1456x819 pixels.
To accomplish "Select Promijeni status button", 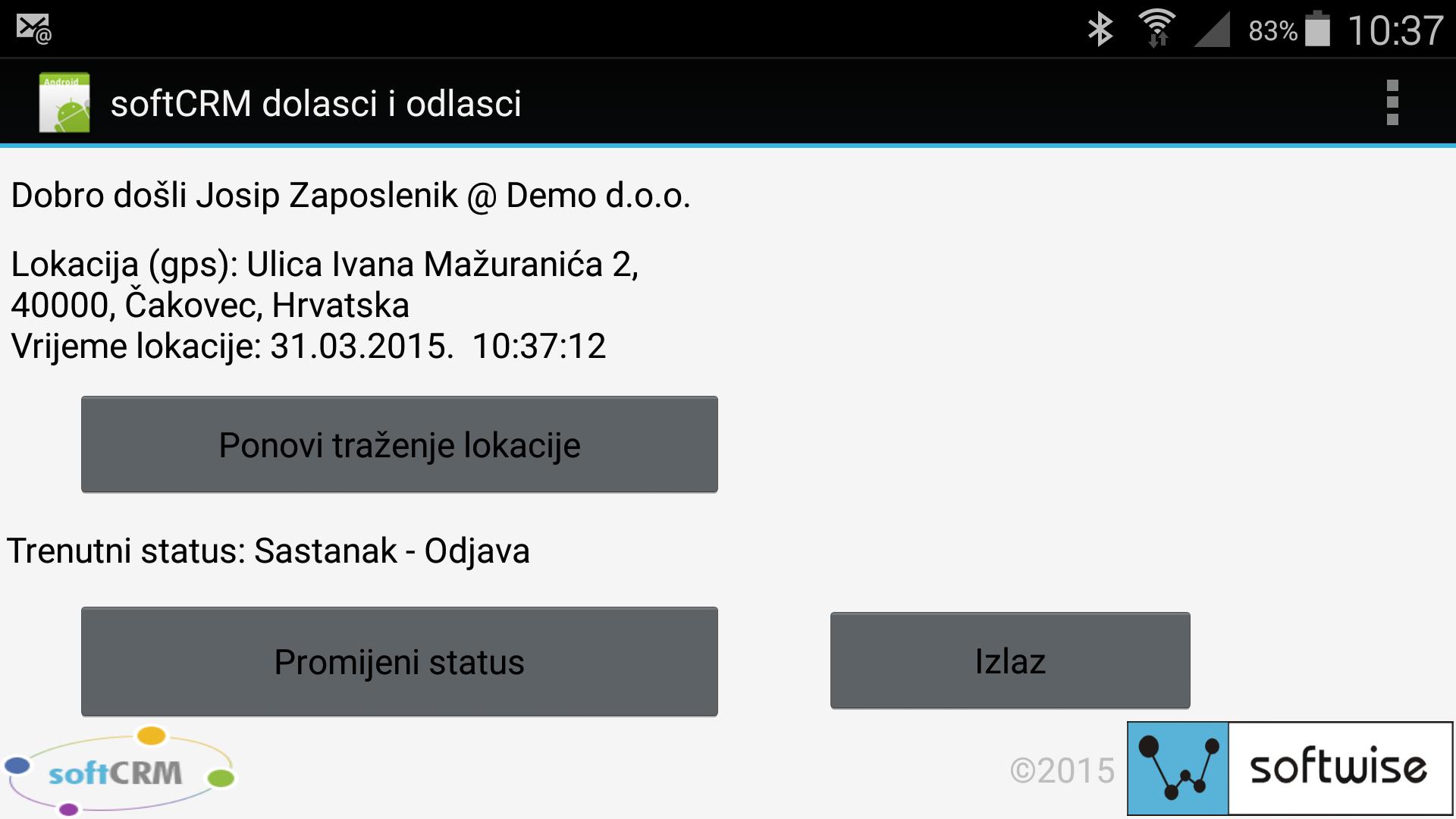I will 399,661.
